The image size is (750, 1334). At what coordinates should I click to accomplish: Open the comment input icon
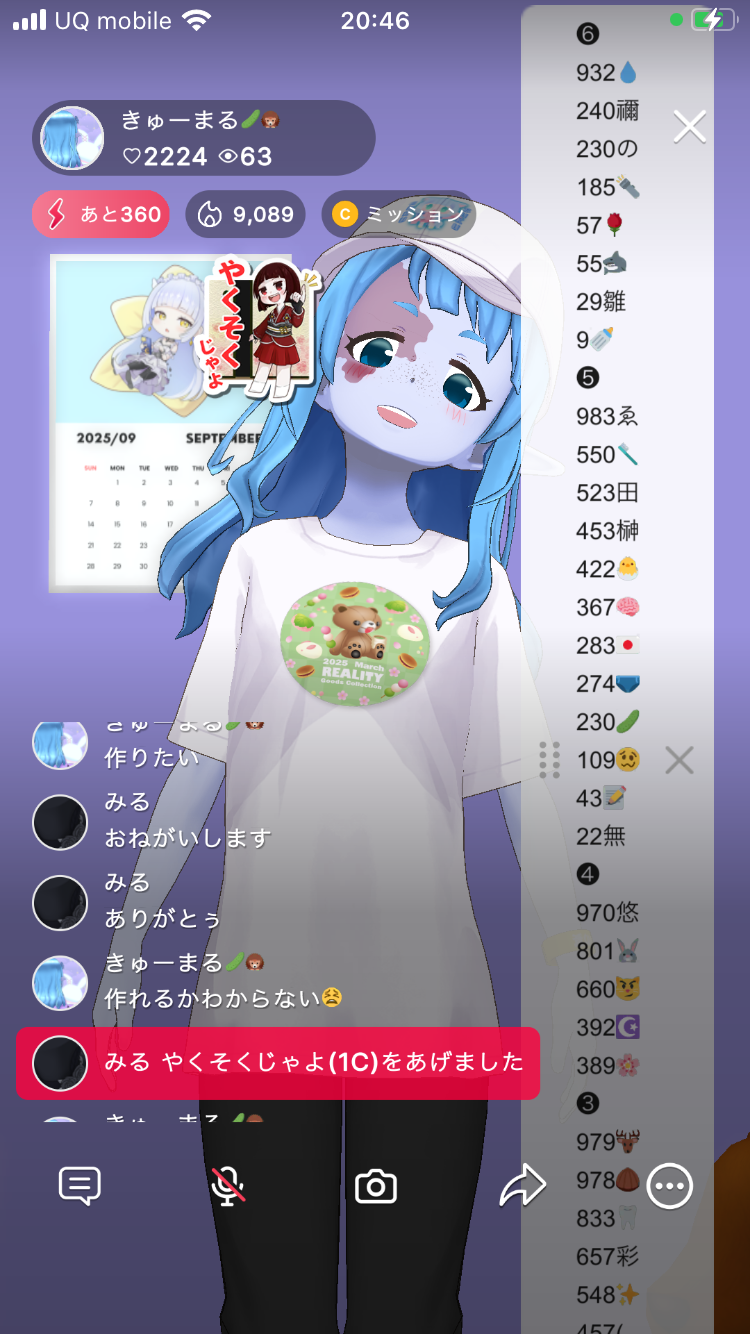click(x=80, y=1186)
